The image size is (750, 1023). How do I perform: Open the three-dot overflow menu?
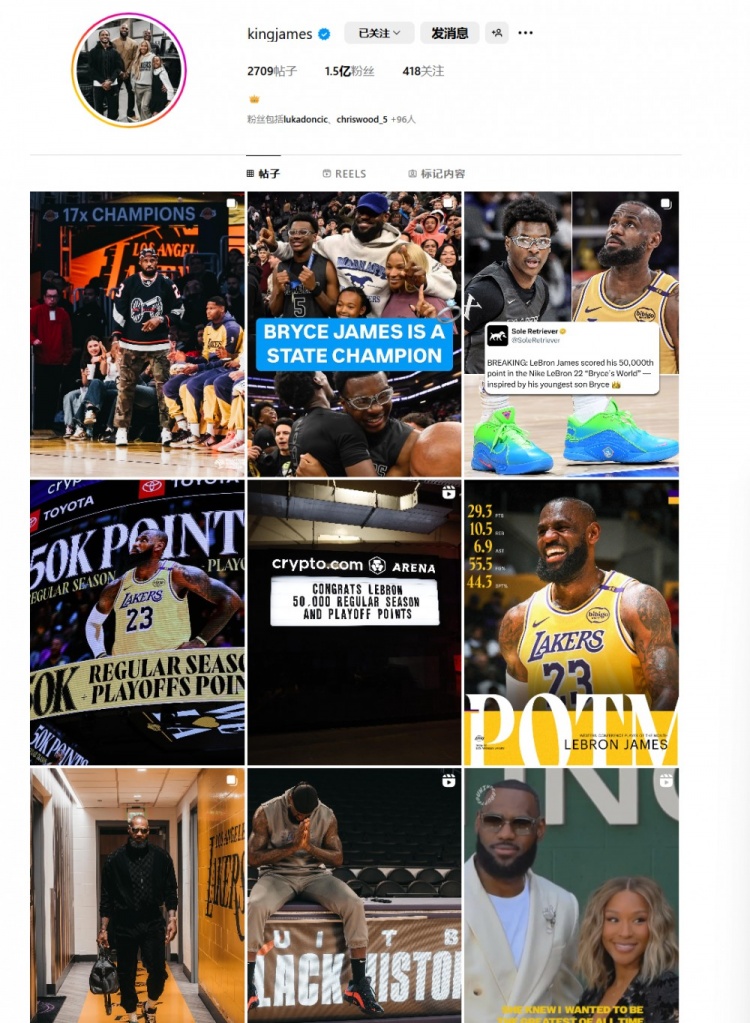click(526, 33)
